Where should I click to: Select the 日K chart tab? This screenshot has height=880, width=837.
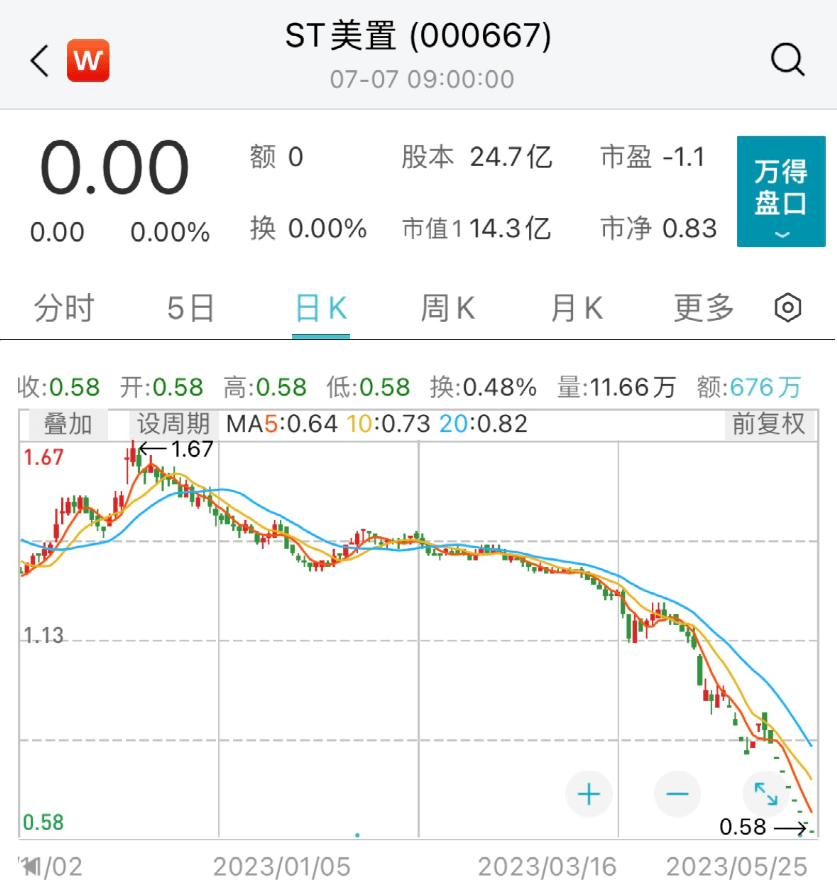pos(321,308)
